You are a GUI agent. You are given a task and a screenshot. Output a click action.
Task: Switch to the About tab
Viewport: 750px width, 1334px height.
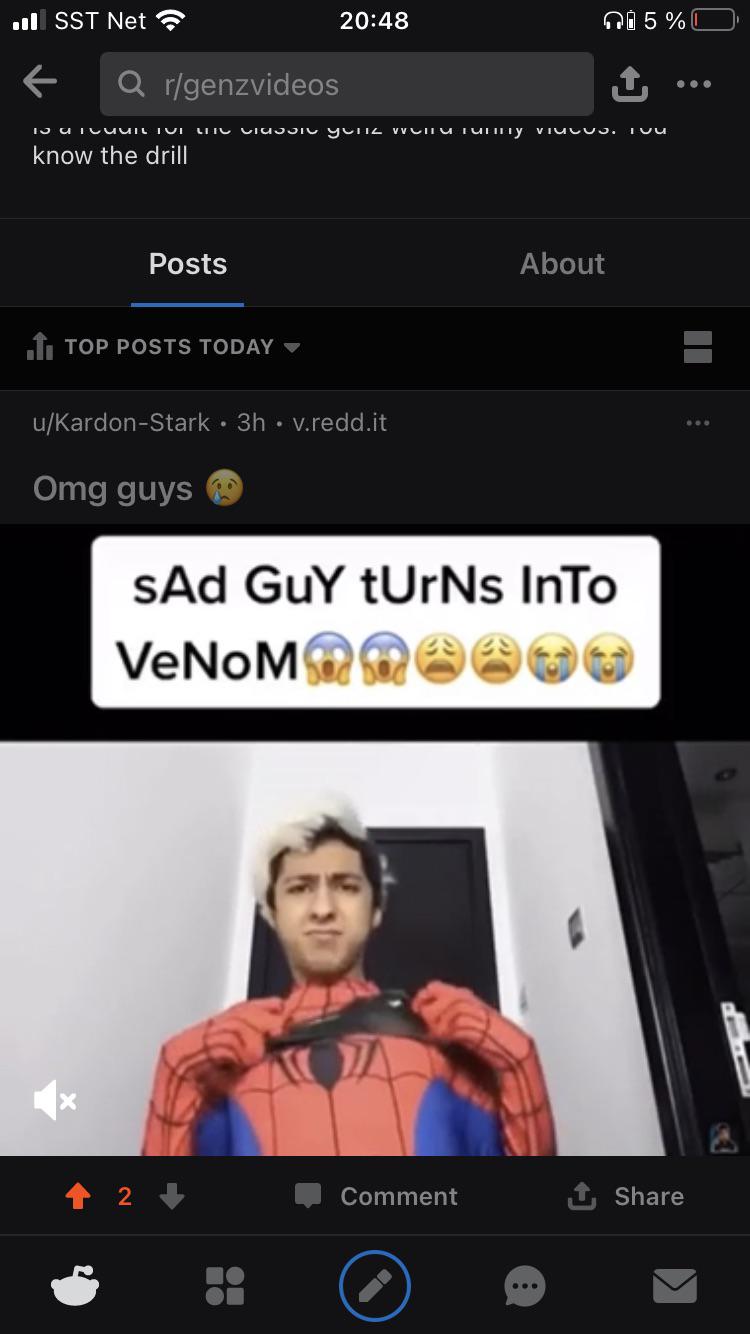click(x=562, y=264)
